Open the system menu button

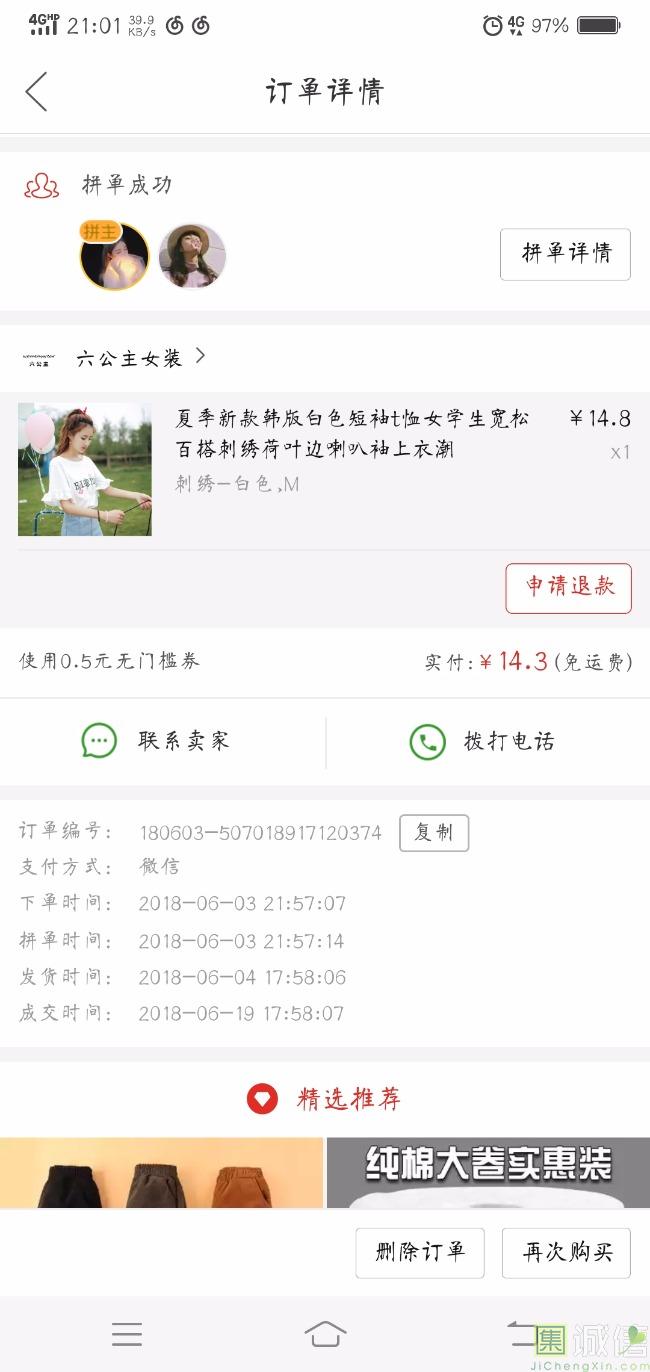pos(127,1334)
